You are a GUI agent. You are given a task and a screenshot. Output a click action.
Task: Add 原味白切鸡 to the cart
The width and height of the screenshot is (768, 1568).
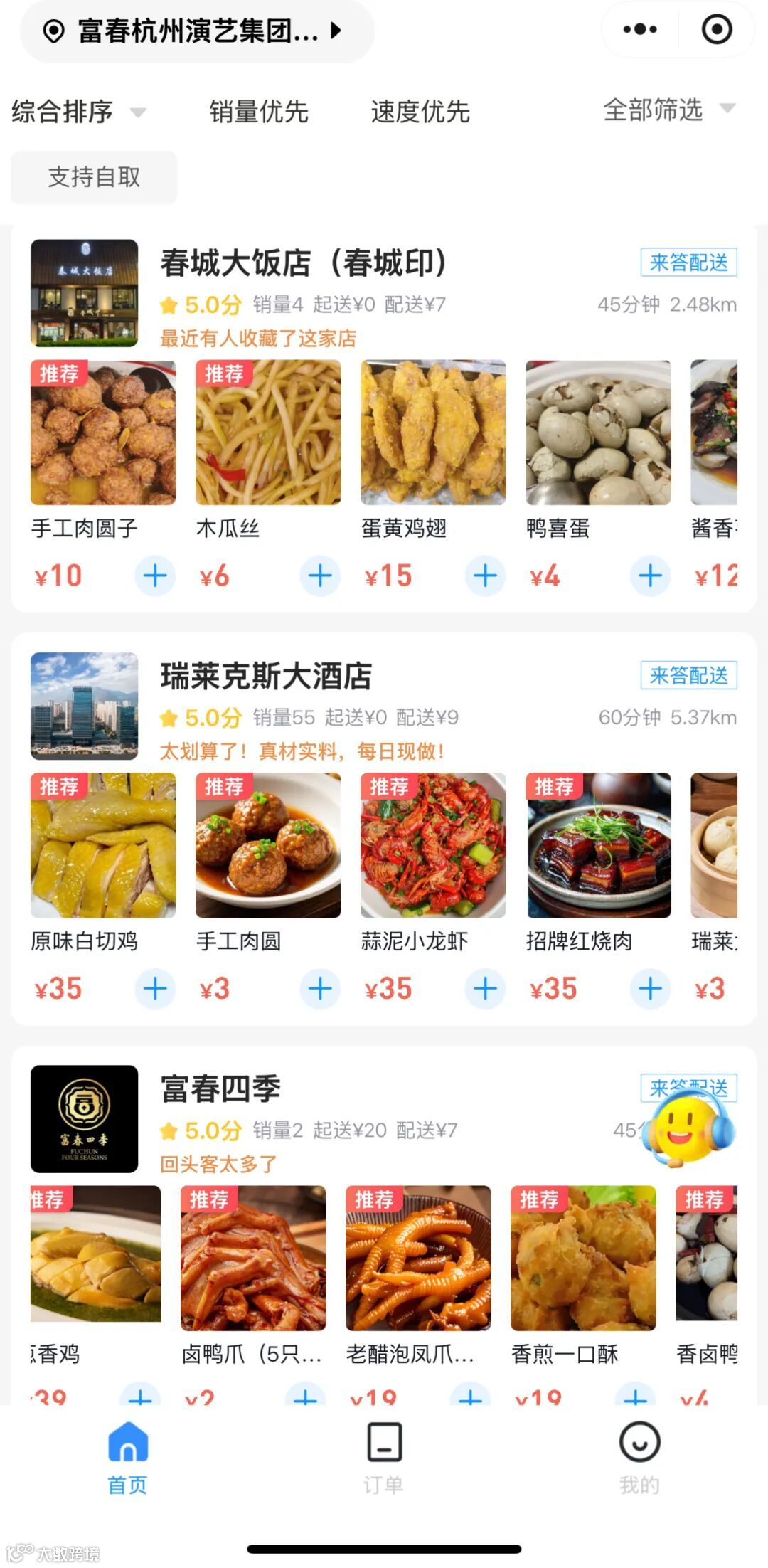(155, 988)
